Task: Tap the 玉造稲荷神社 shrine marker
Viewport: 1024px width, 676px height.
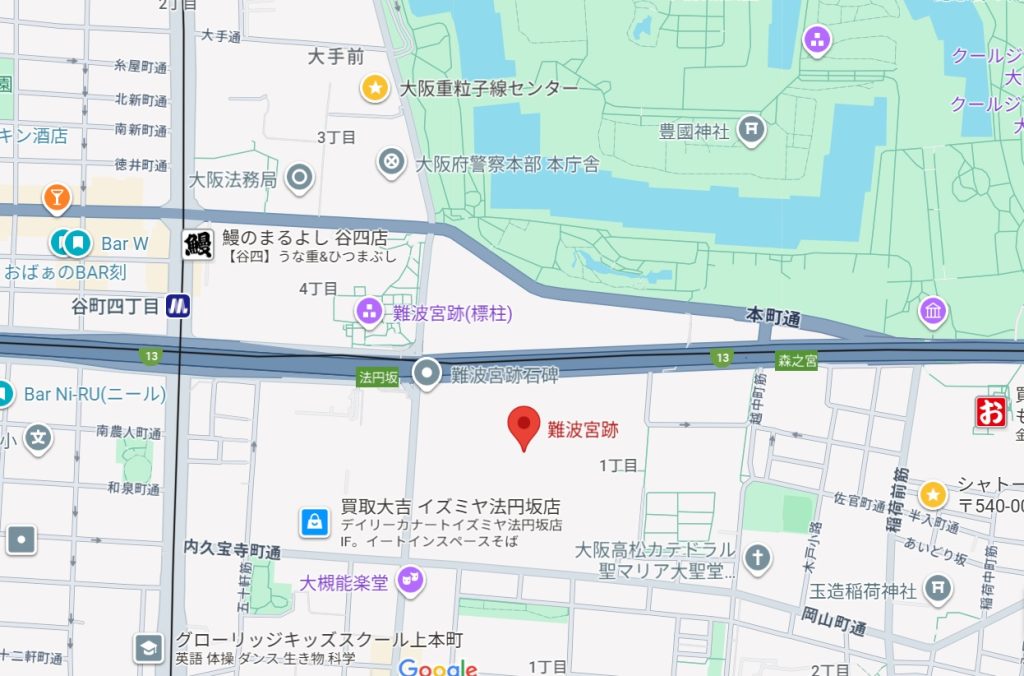Action: click(937, 589)
